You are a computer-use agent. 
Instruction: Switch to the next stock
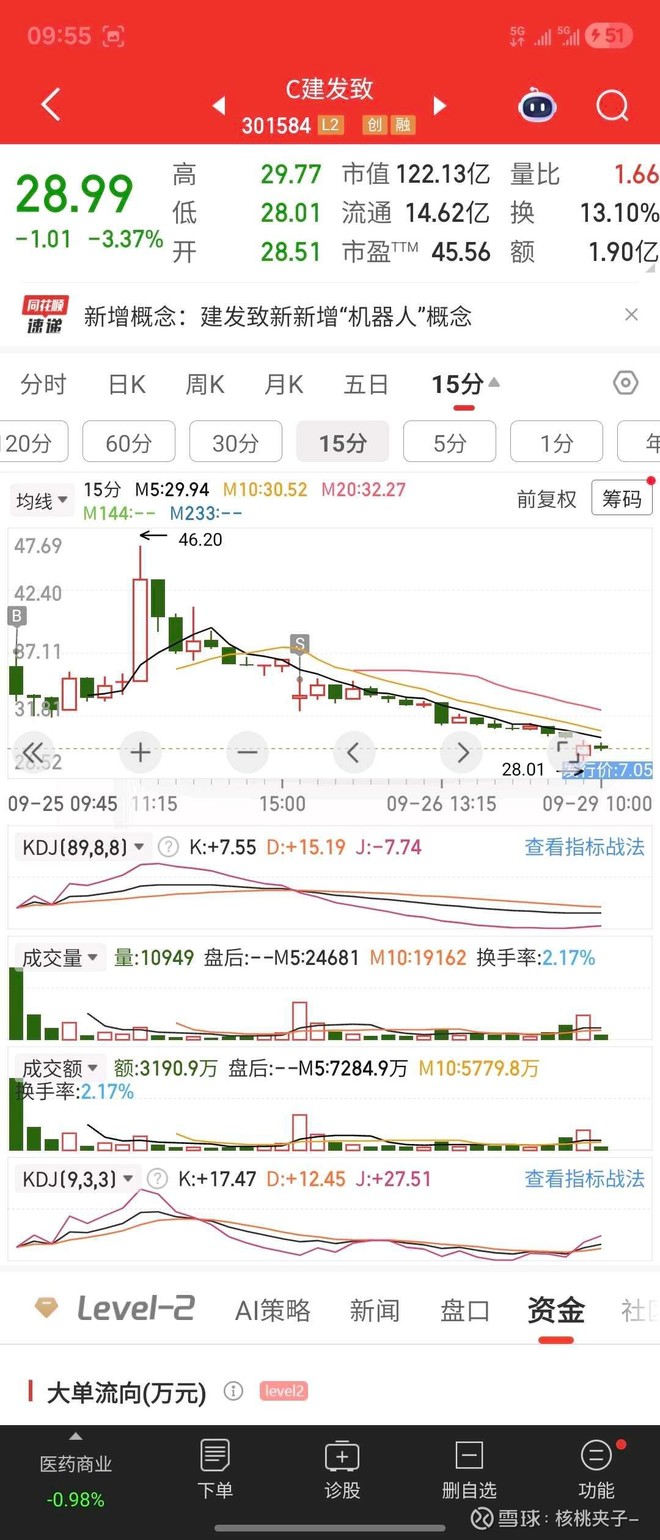coord(440,106)
